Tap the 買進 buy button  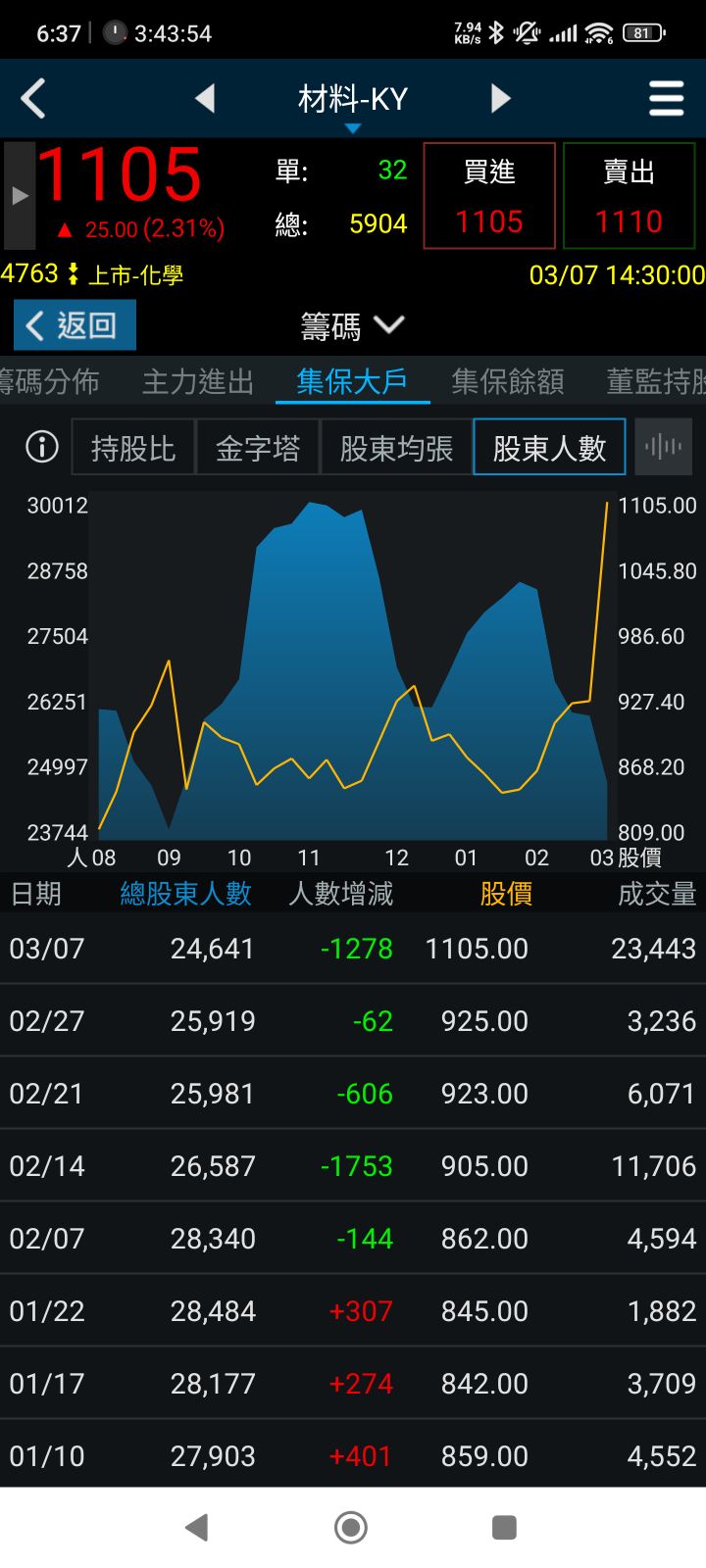coord(489,196)
